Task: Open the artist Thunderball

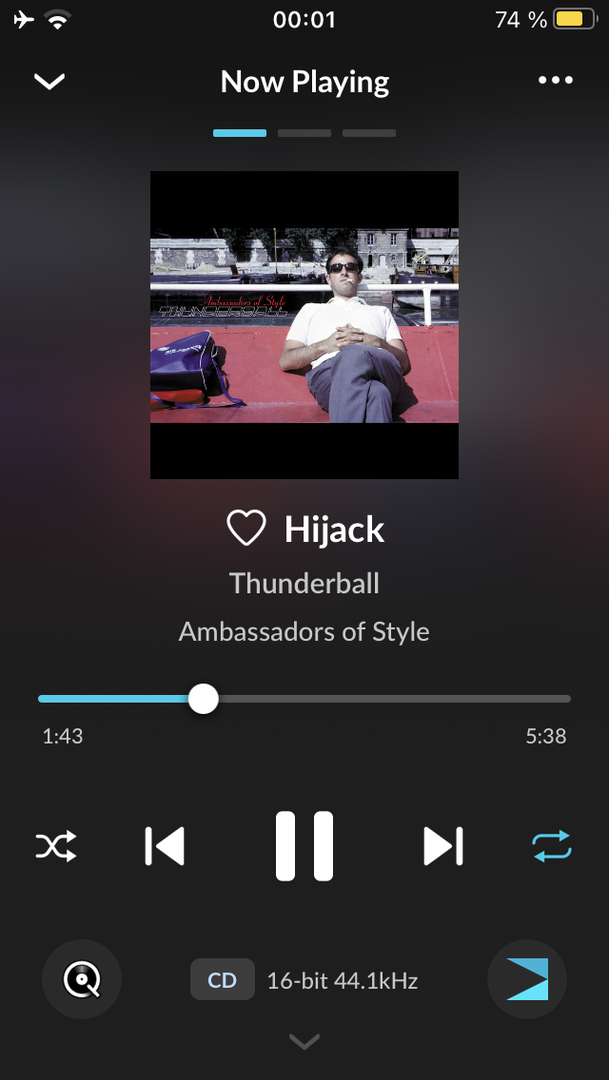Action: click(x=304, y=583)
